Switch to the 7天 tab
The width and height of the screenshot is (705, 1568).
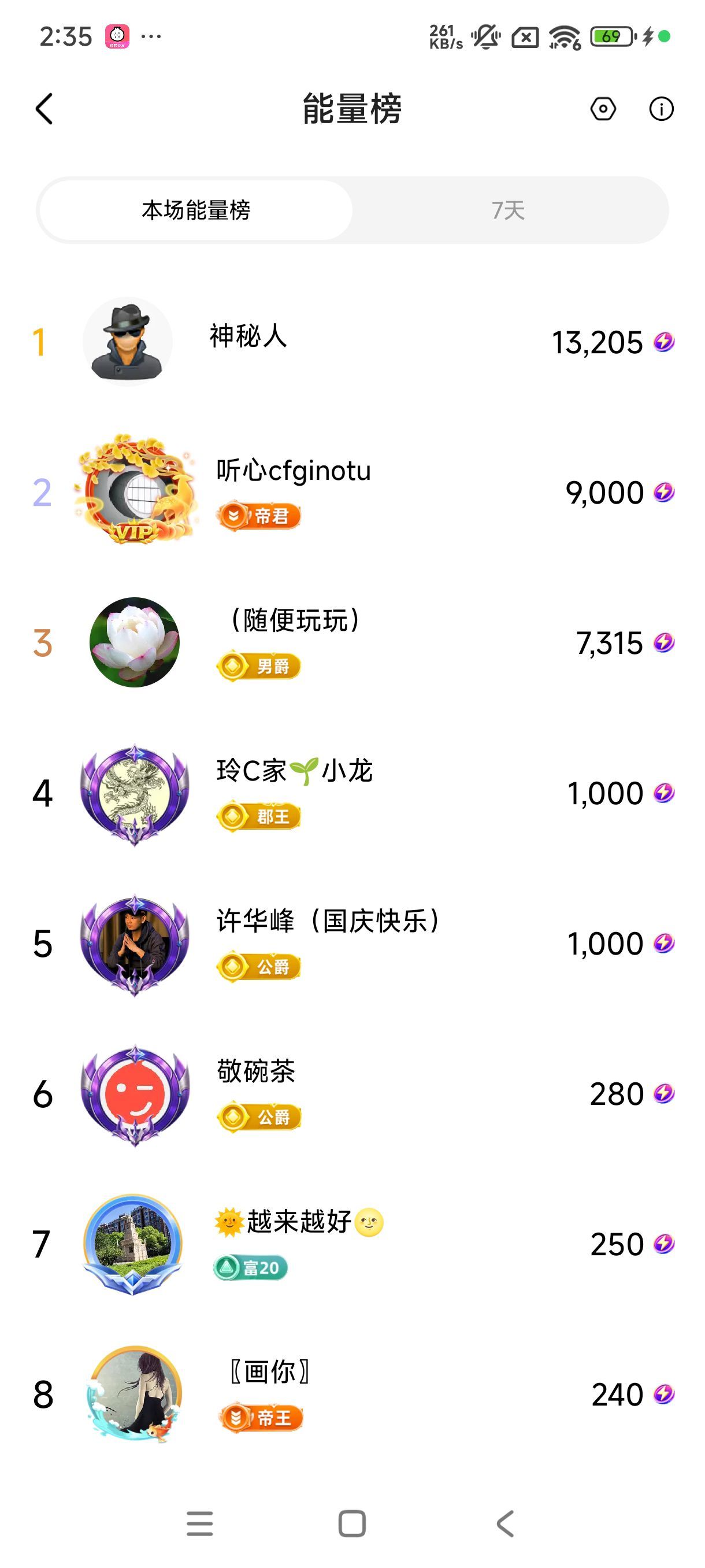(x=509, y=210)
